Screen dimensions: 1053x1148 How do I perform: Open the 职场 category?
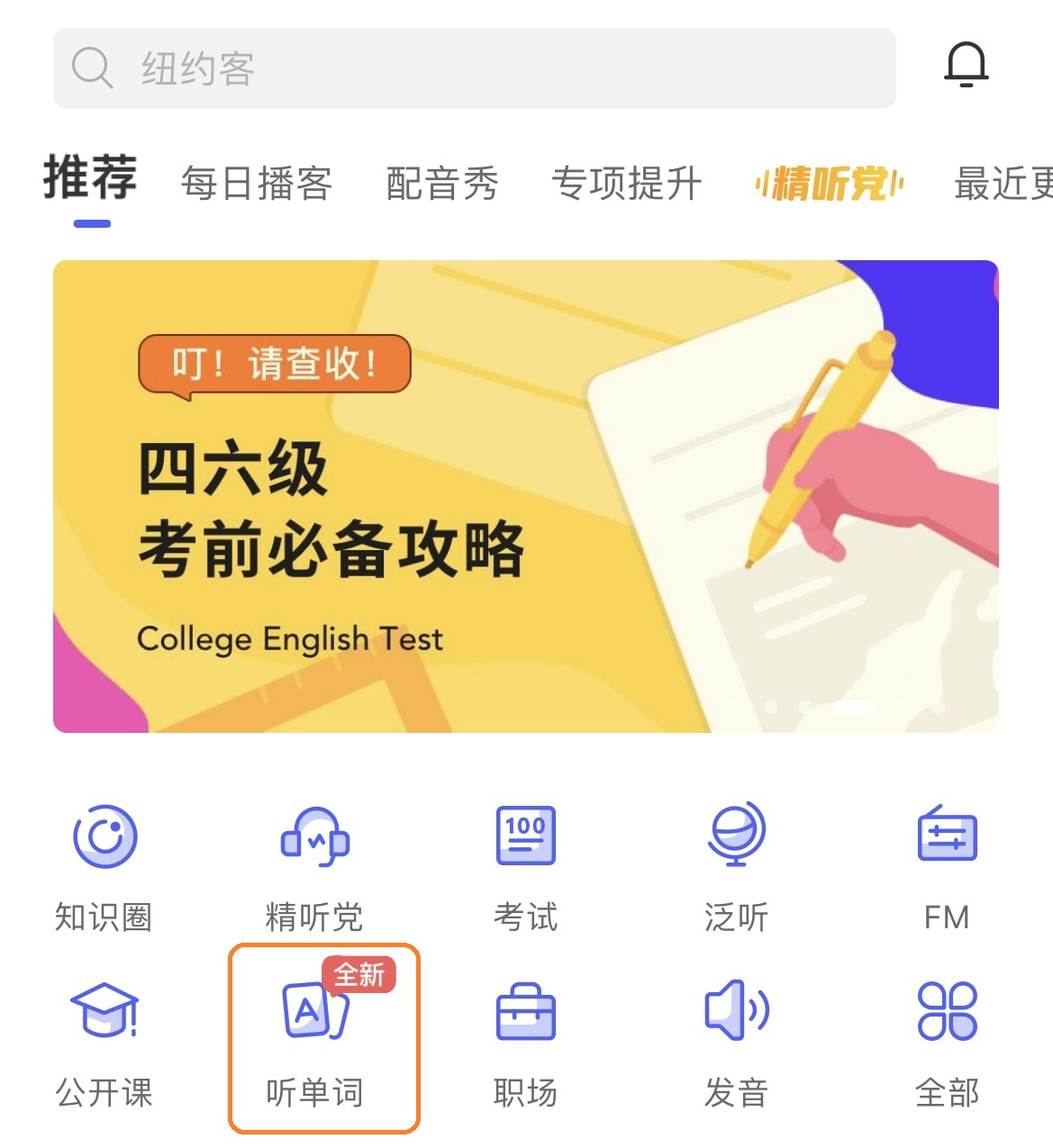(x=525, y=1042)
